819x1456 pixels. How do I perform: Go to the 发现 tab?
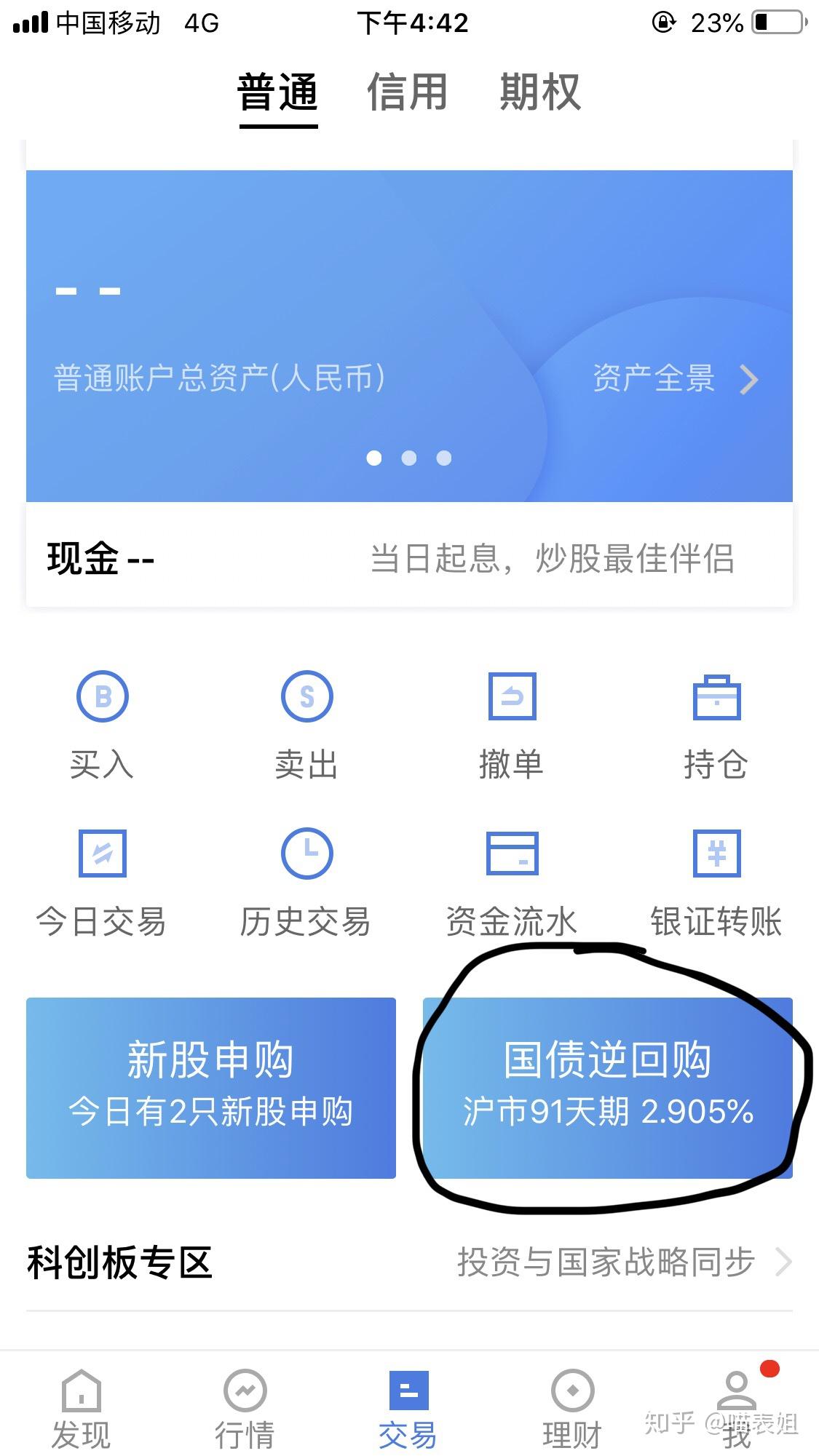82,1409
